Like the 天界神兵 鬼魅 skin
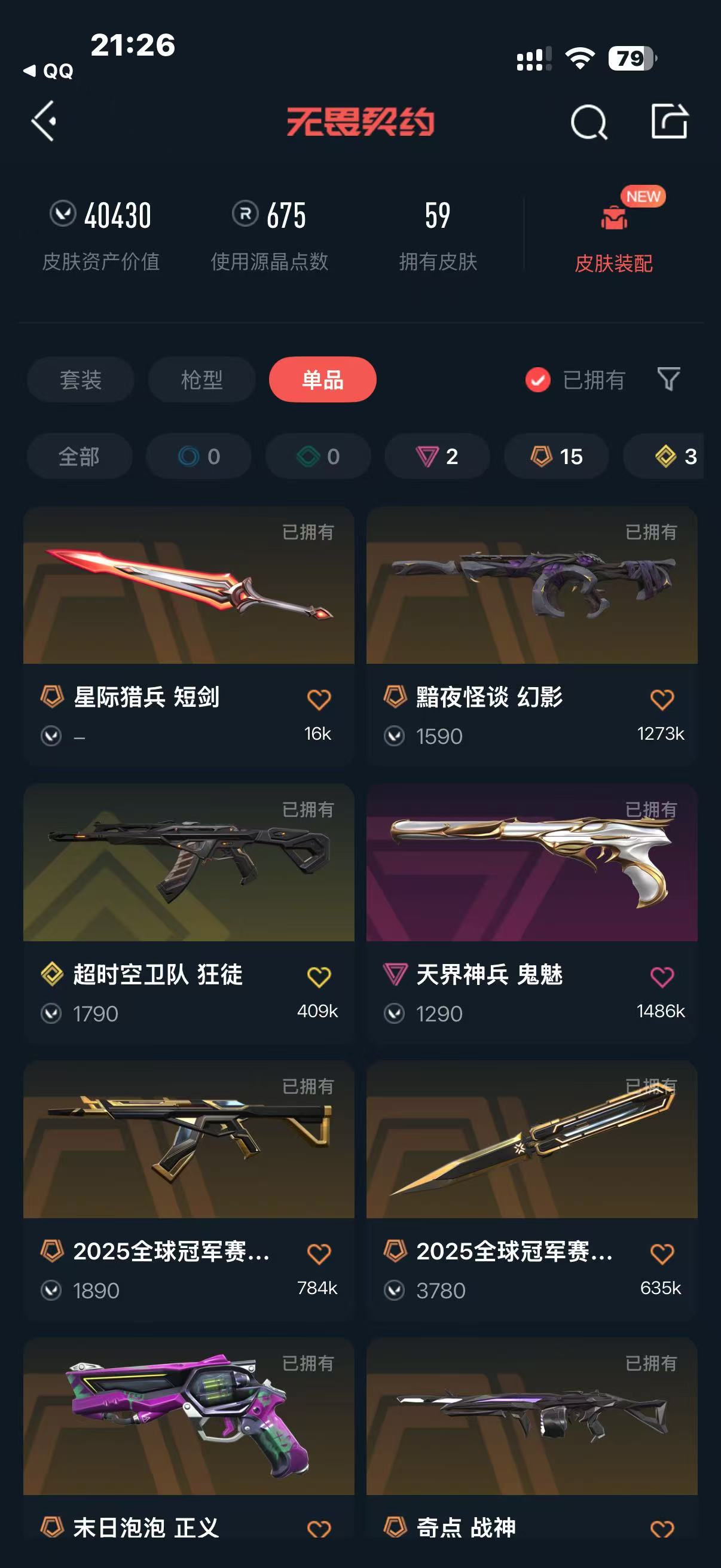Viewport: 721px width, 1568px height. pos(662,977)
